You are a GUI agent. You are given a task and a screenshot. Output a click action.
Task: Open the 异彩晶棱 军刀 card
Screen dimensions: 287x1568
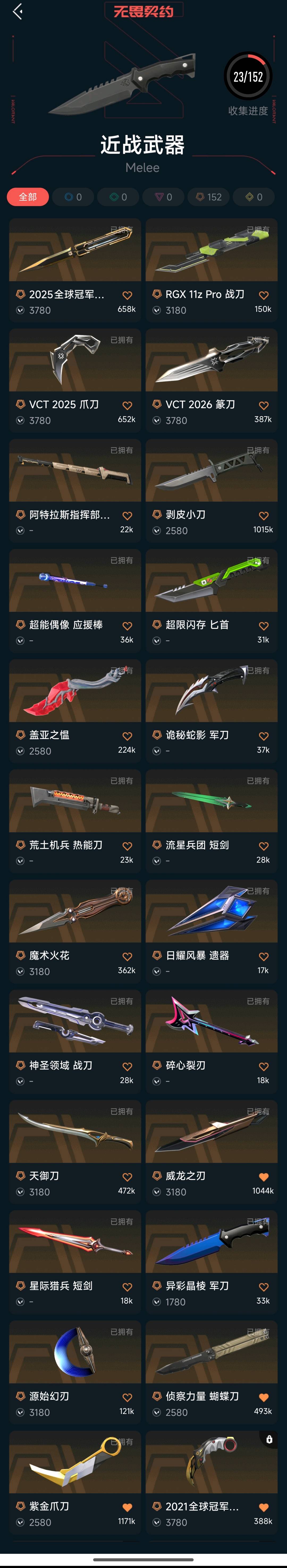[x=212, y=1261]
